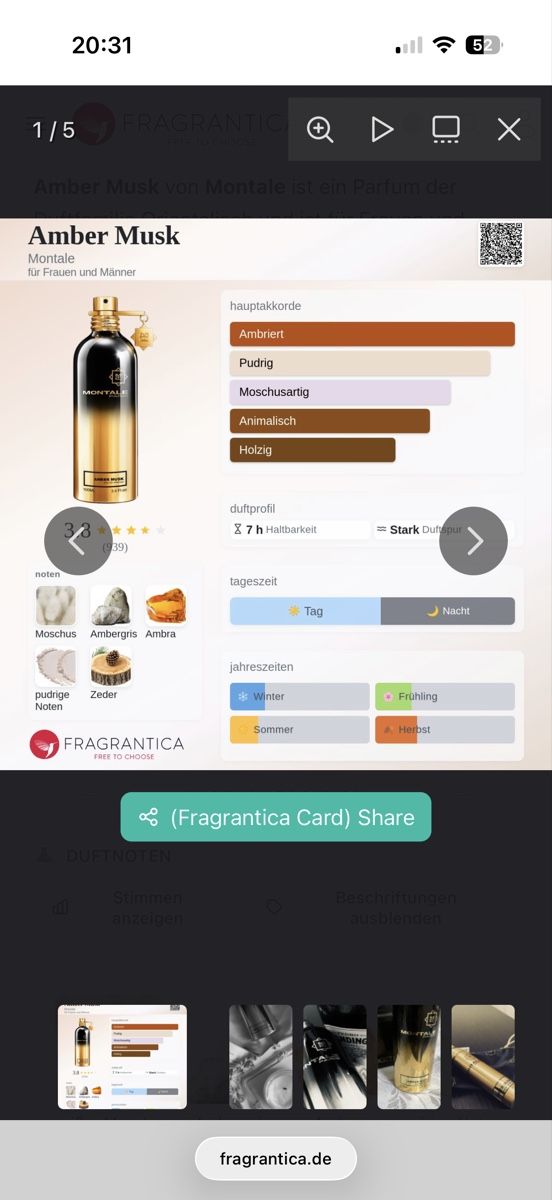Advance to the next gallery image
This screenshot has height=1200, width=552.
pos(474,541)
